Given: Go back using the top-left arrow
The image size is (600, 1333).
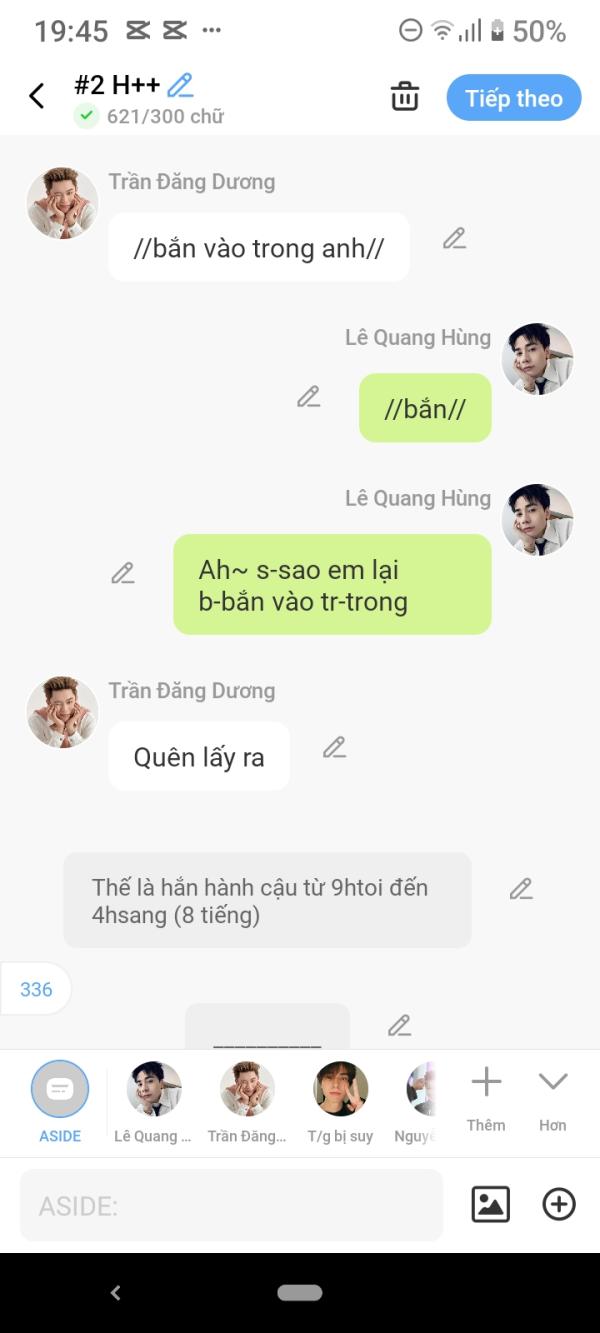Looking at the screenshot, I should click(37, 97).
